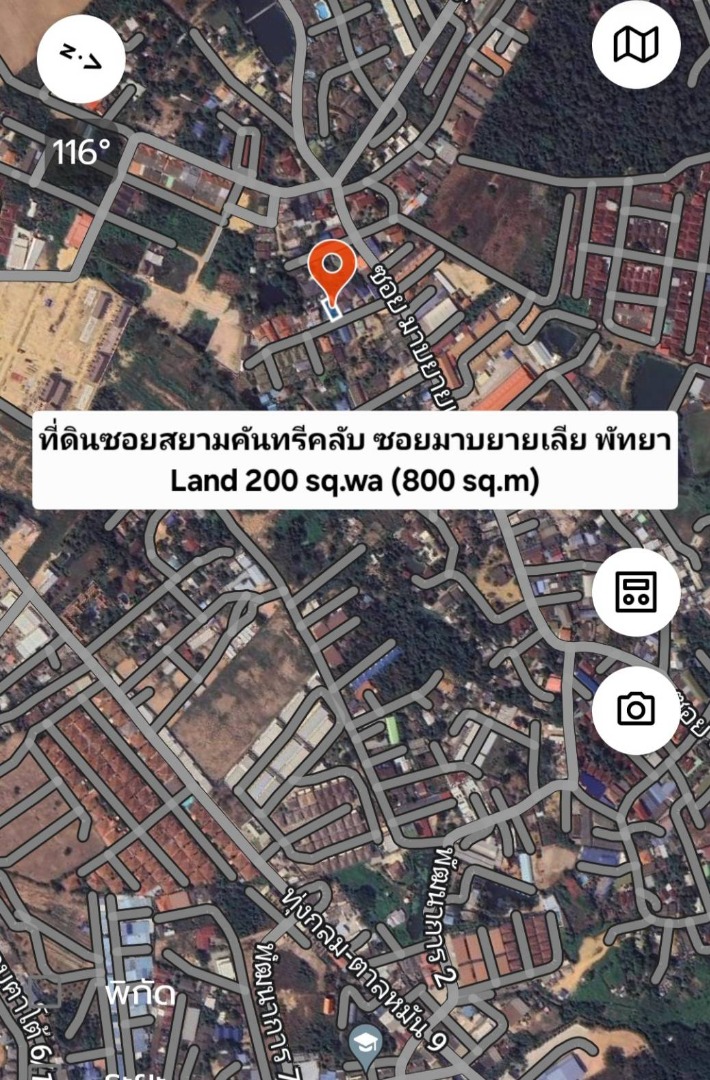Image resolution: width=710 pixels, height=1080 pixels.
Task: Tap the camera button to capture the map
Action: point(636,710)
